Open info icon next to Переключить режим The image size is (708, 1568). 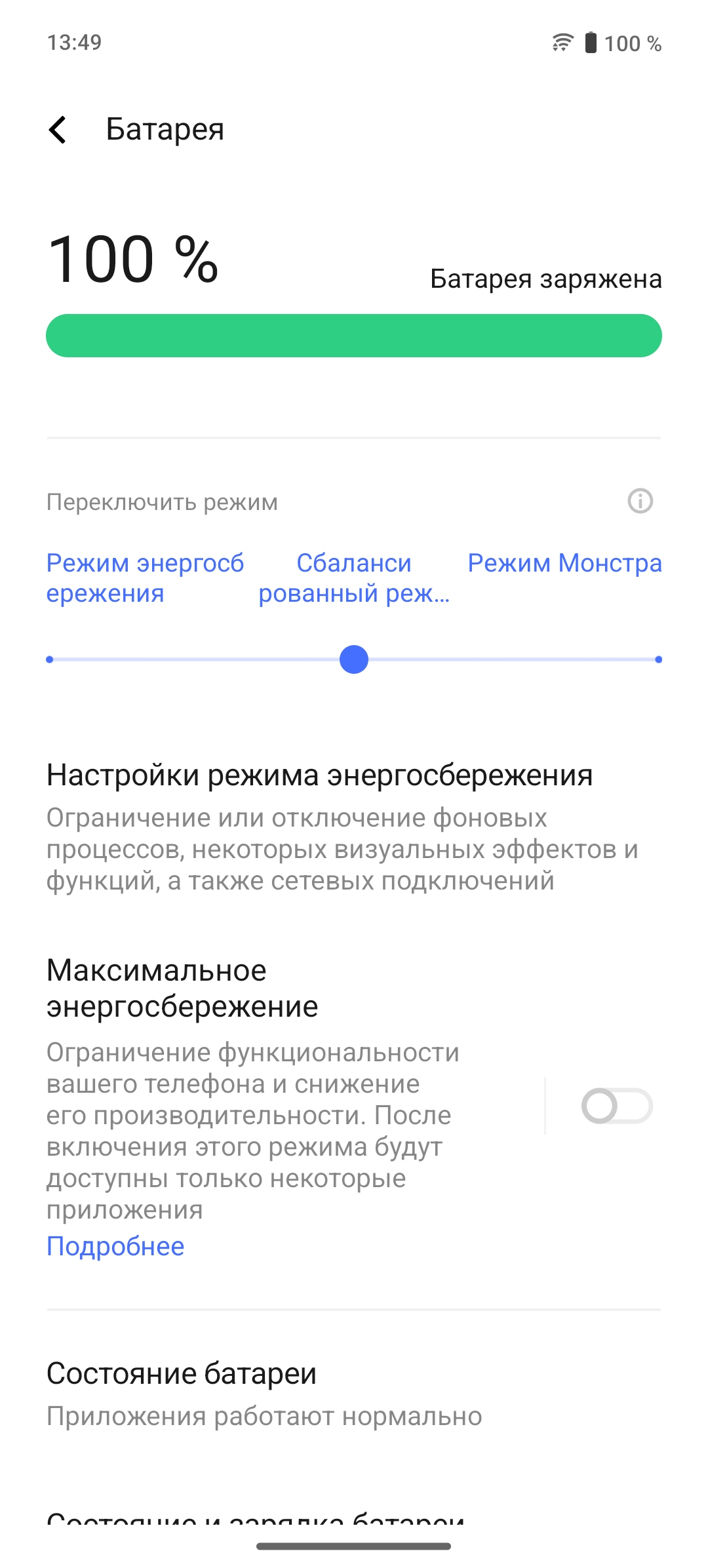click(640, 501)
